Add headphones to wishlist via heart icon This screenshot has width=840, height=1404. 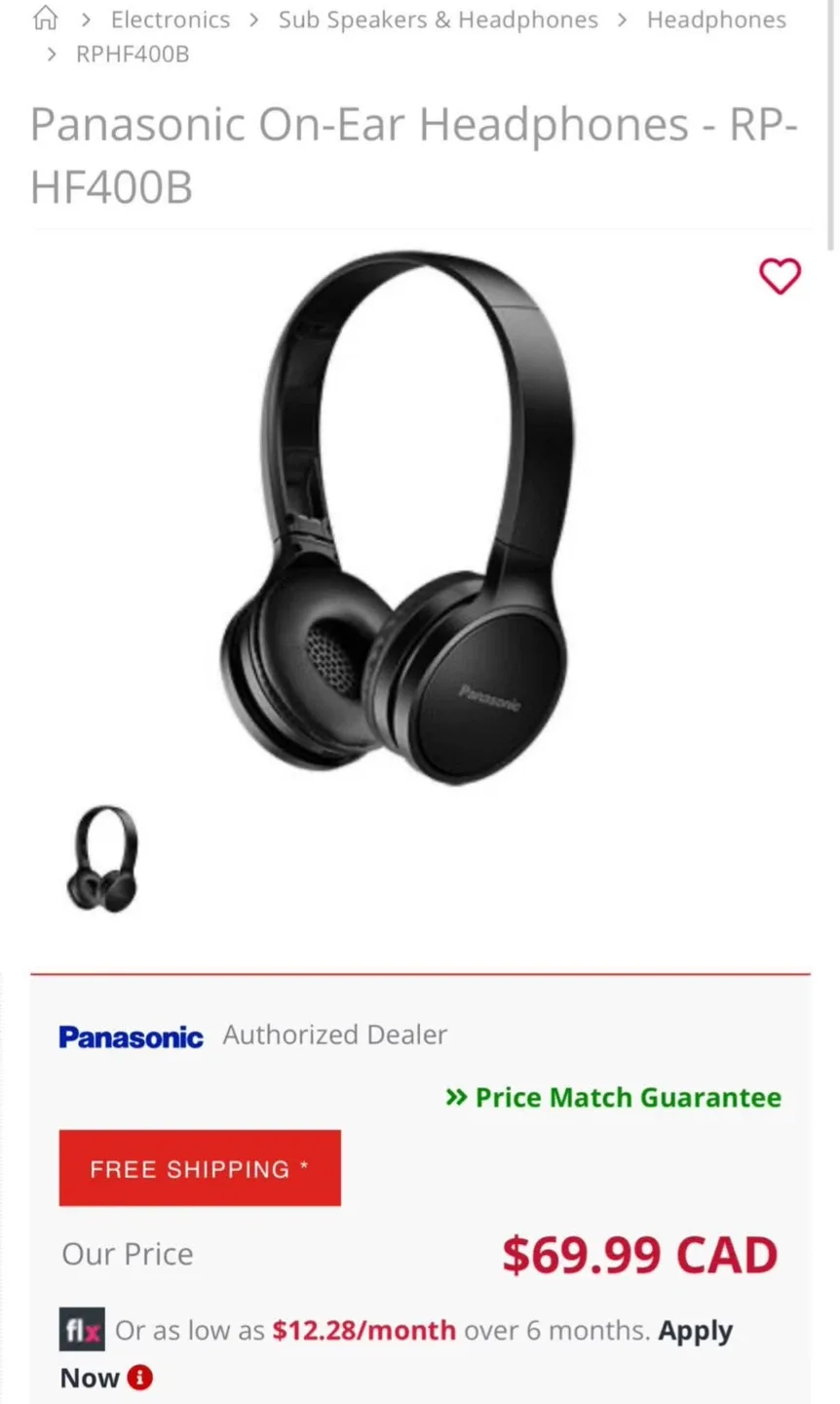point(780,276)
